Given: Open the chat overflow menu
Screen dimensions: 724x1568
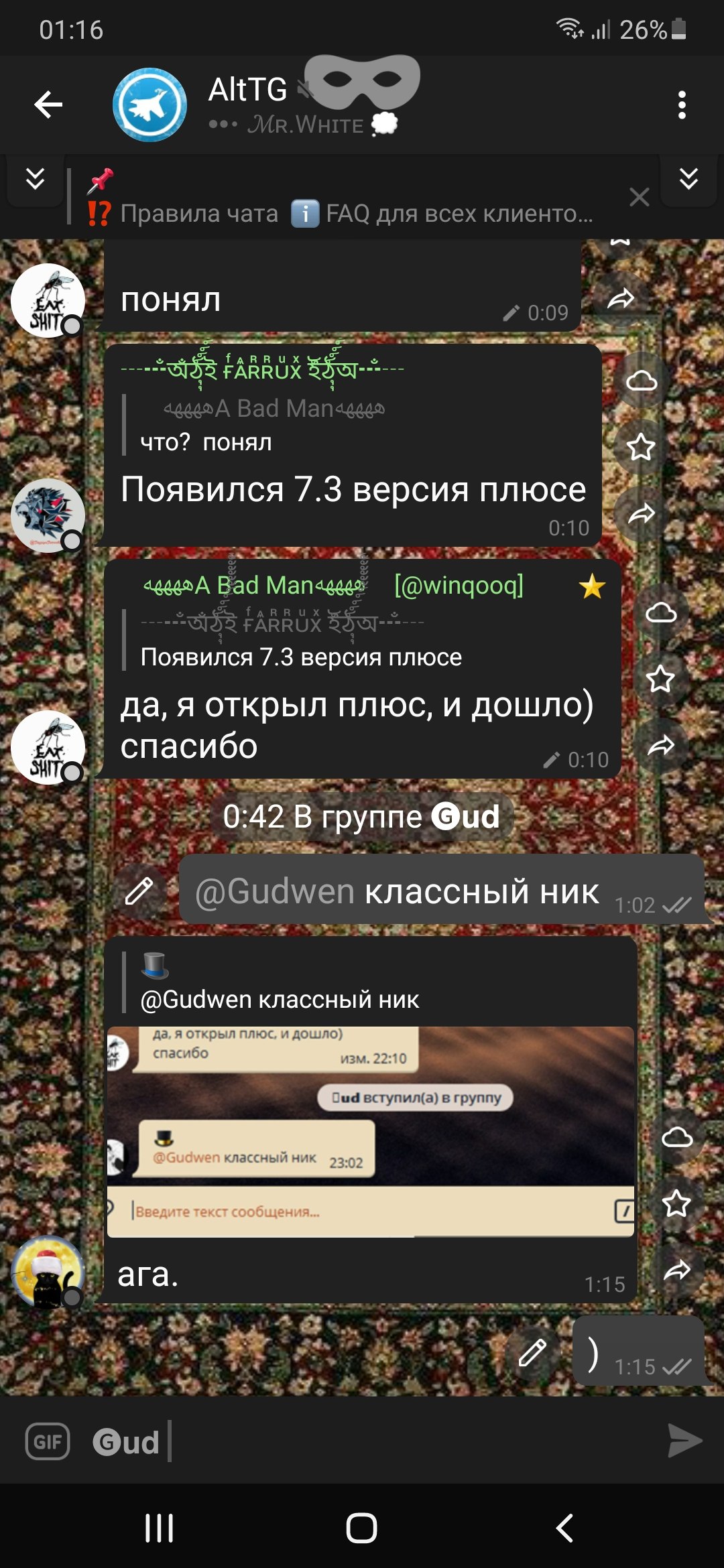Looking at the screenshot, I should (682, 105).
